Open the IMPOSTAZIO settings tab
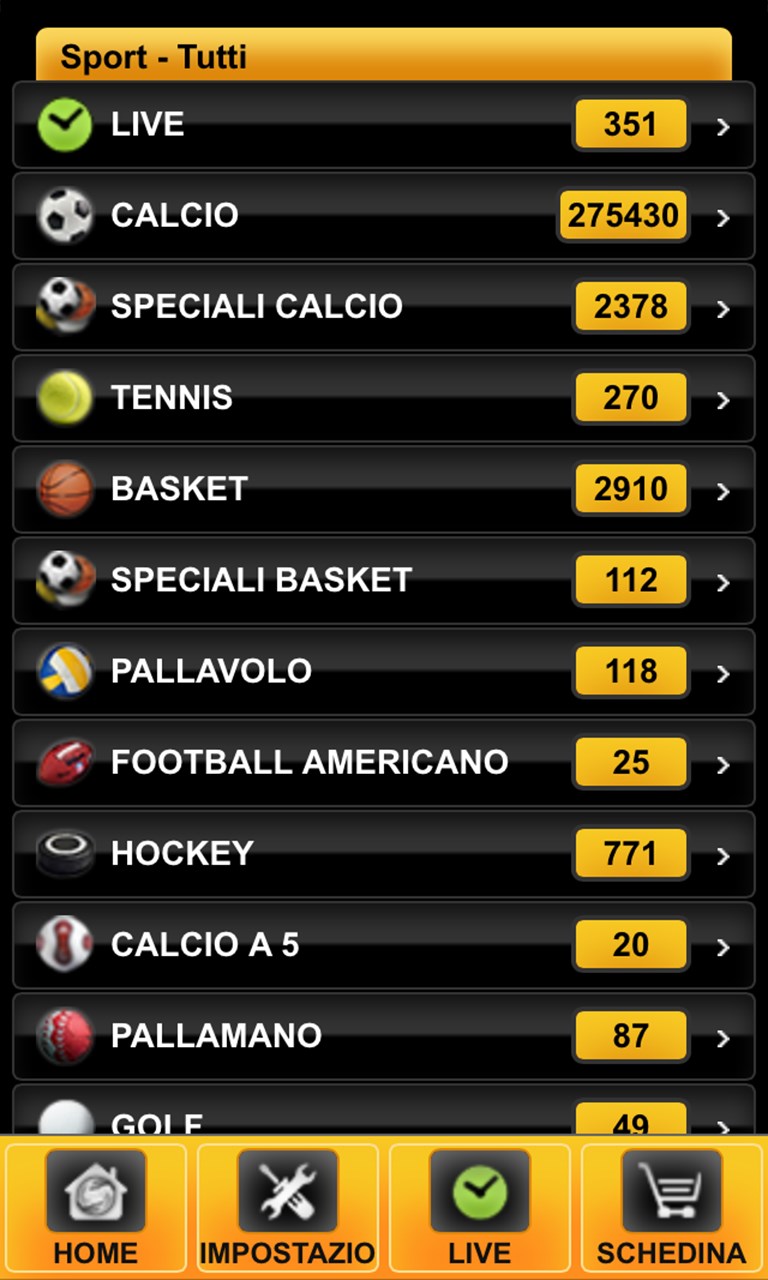 click(288, 1207)
